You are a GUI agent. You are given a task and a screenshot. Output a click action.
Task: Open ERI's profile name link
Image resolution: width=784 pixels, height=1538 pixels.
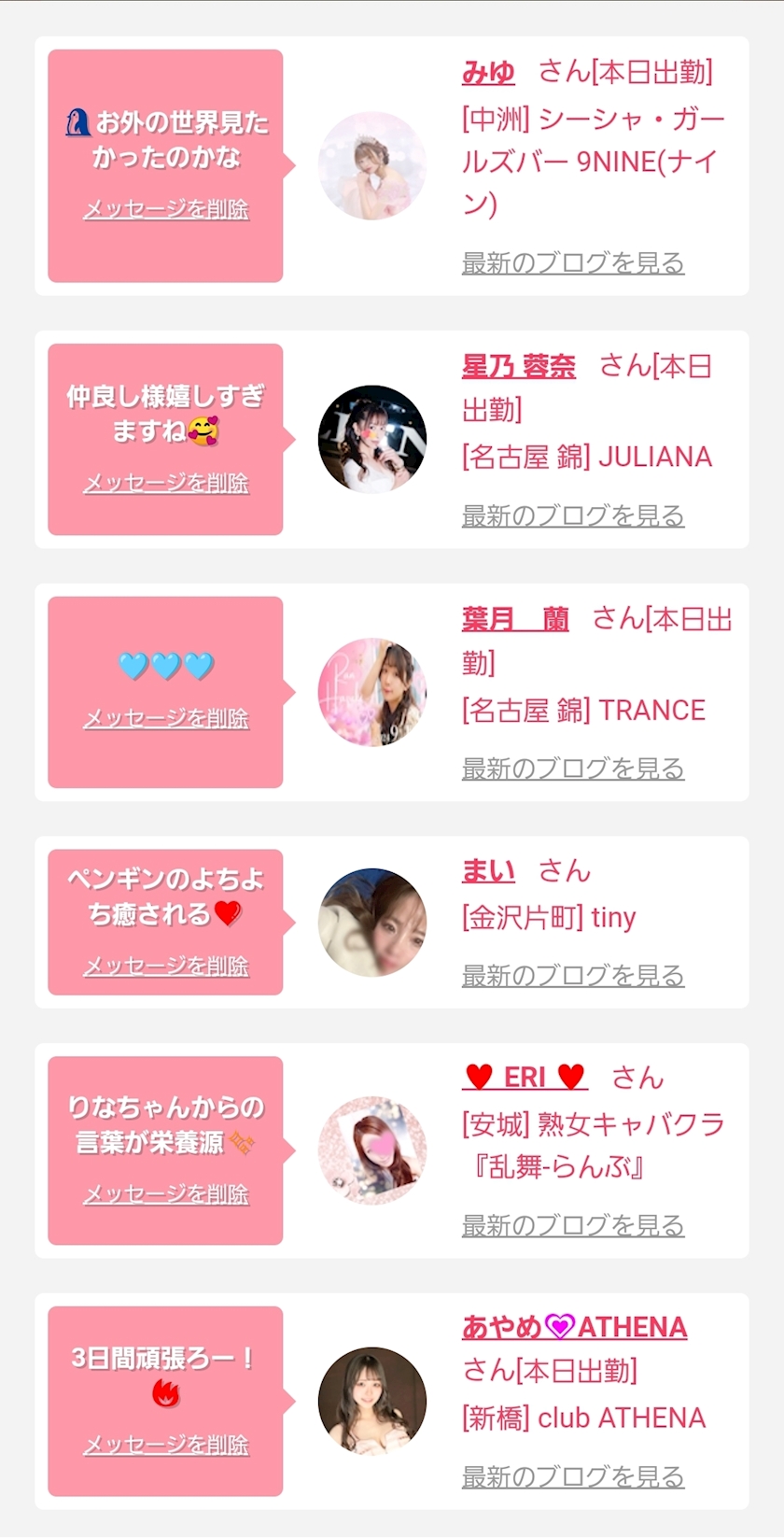tap(525, 1078)
